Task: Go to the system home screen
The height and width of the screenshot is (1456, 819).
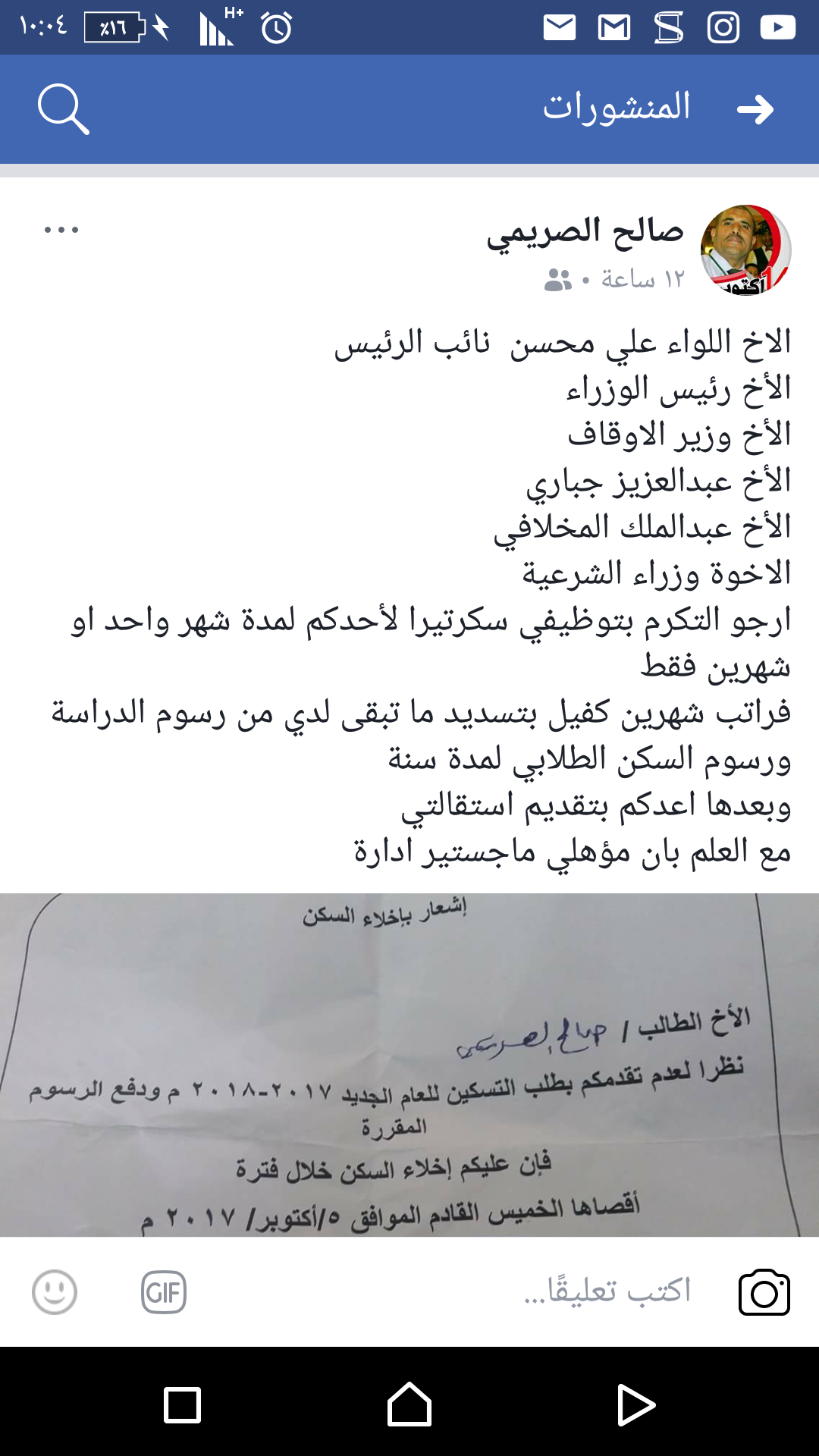Action: [409, 1404]
